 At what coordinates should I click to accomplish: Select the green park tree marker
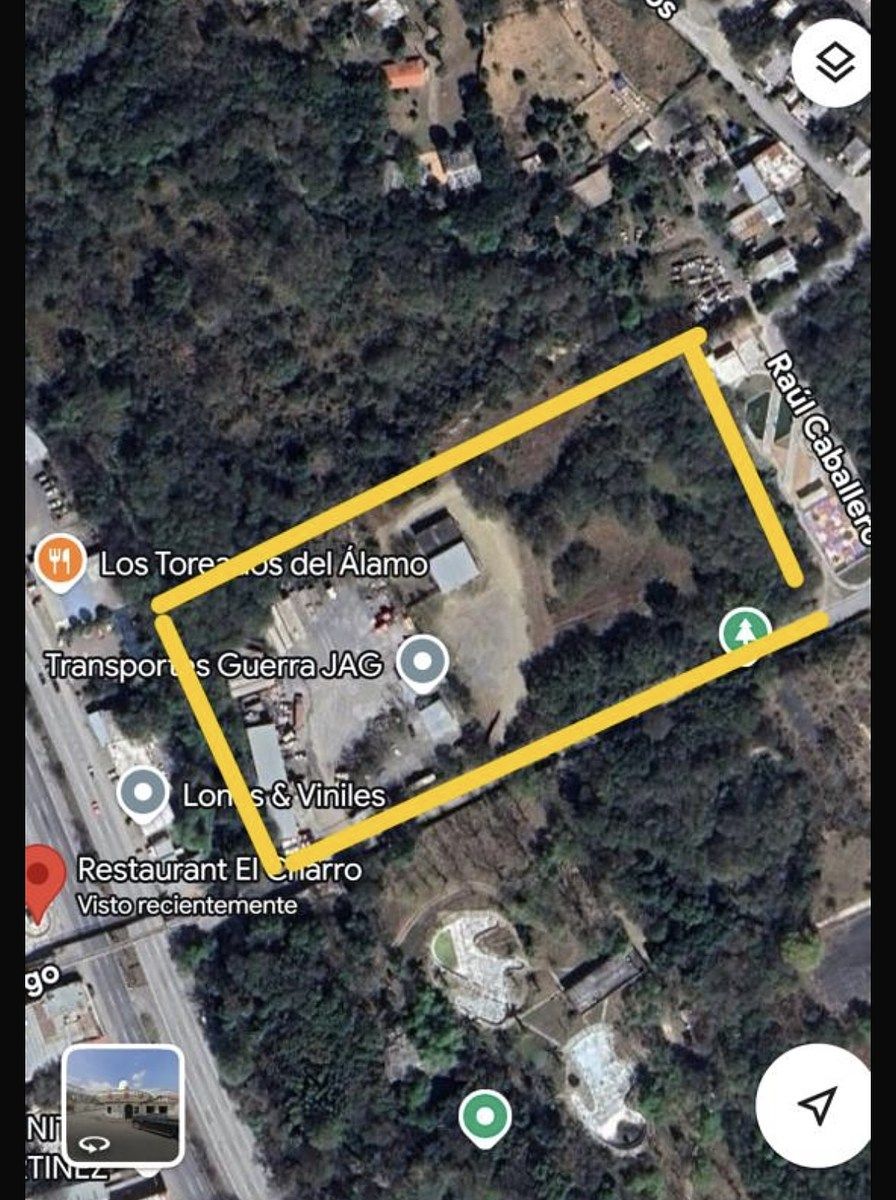pos(745,632)
